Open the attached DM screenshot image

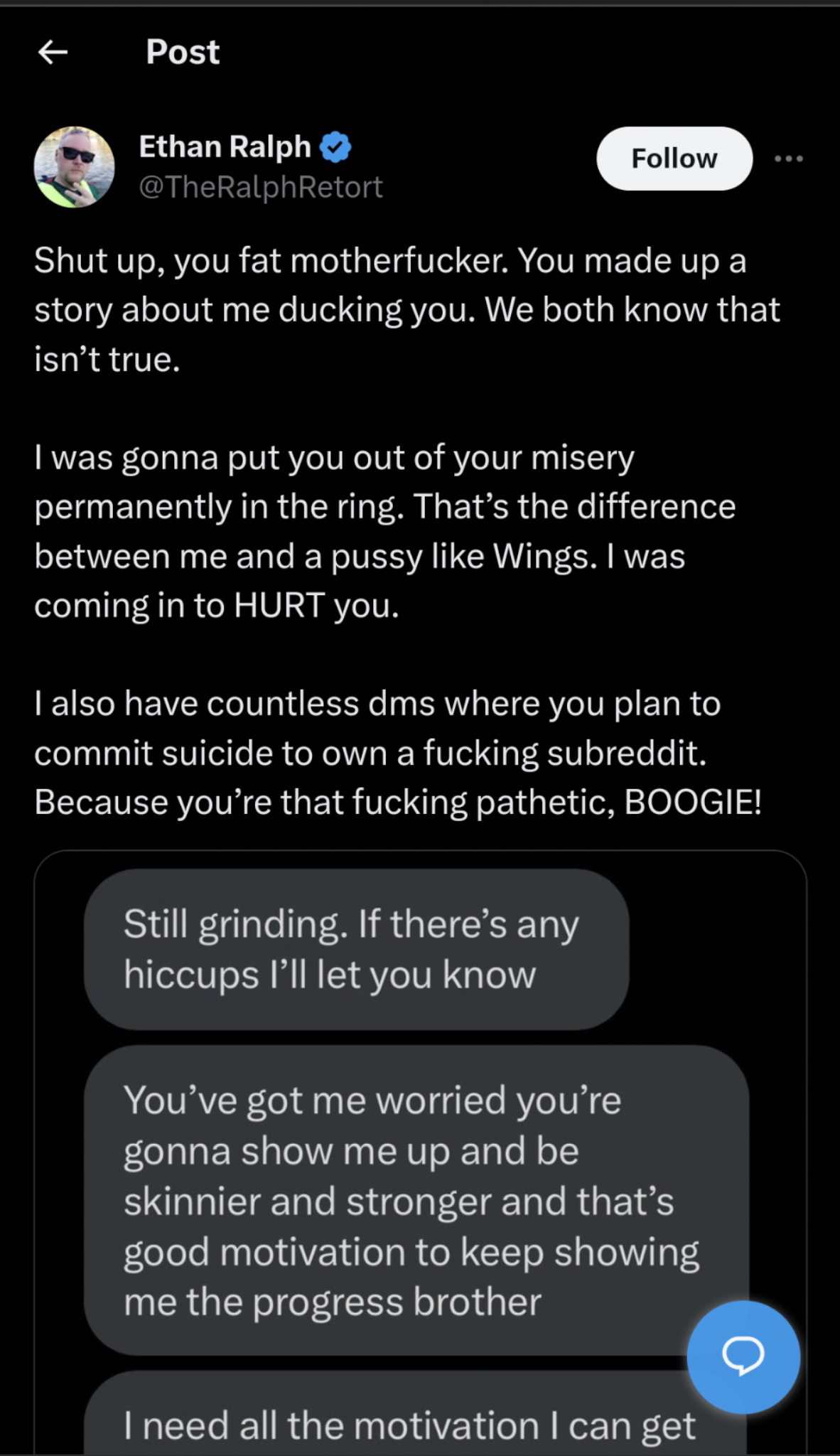tap(420, 1152)
